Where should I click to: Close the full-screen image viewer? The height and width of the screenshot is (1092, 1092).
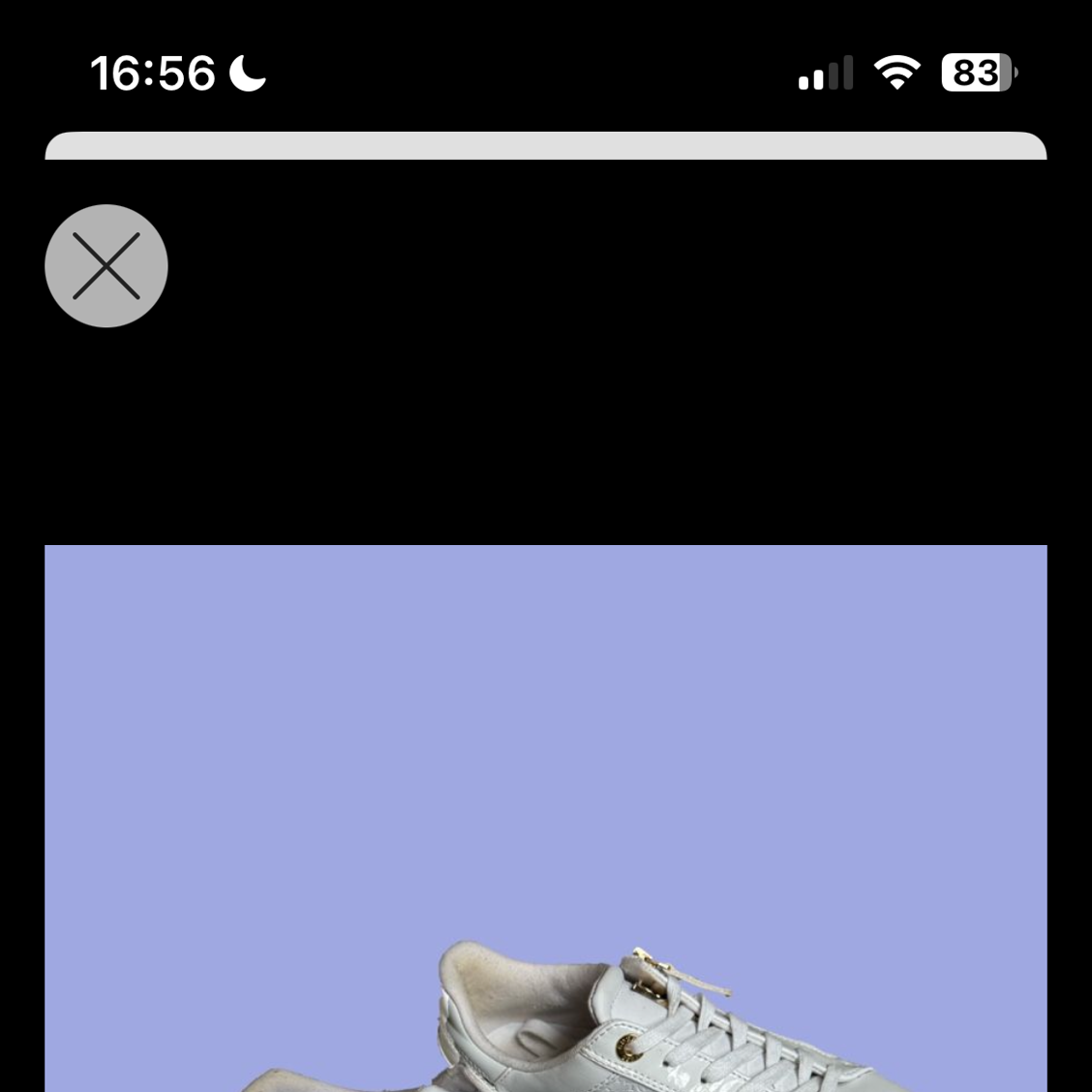(x=106, y=266)
